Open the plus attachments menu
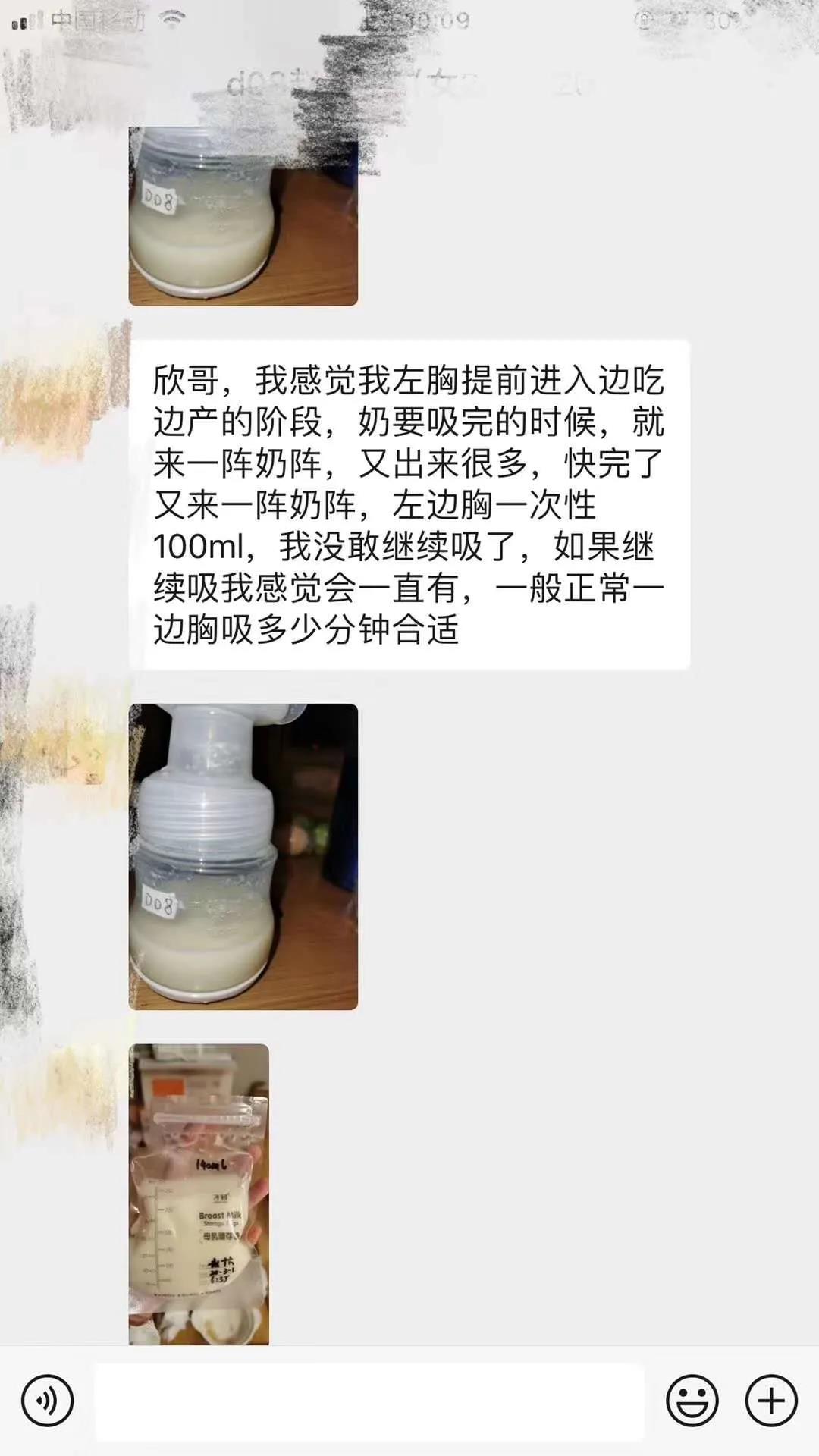The width and height of the screenshot is (819, 1456). [x=771, y=1401]
